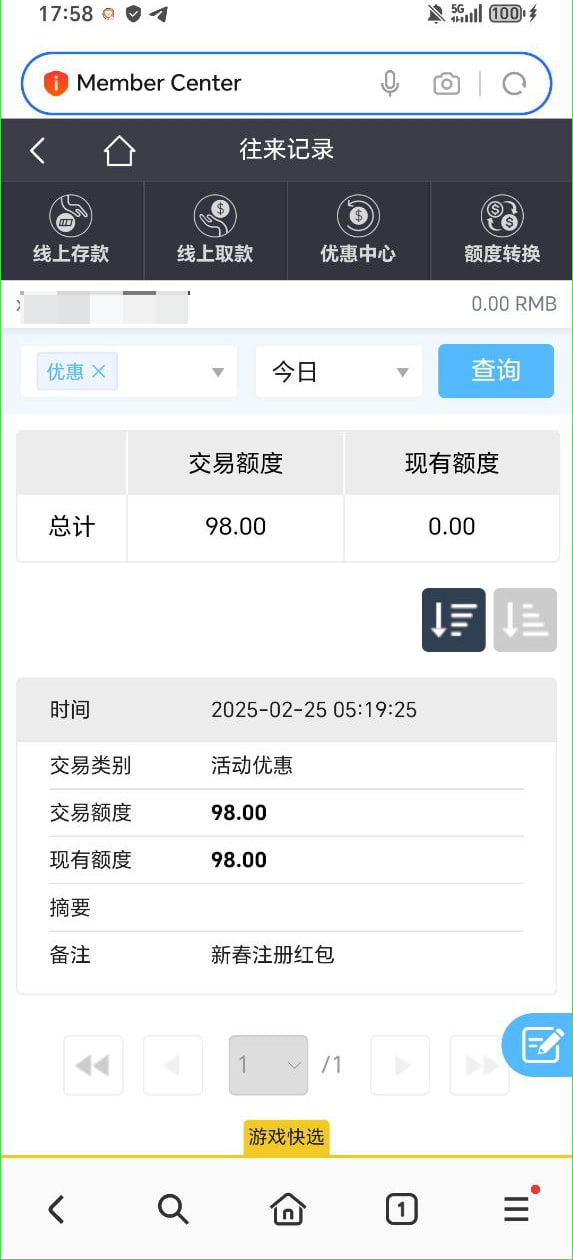Open the page number selector
This screenshot has width=573, height=1260.
click(269, 1065)
